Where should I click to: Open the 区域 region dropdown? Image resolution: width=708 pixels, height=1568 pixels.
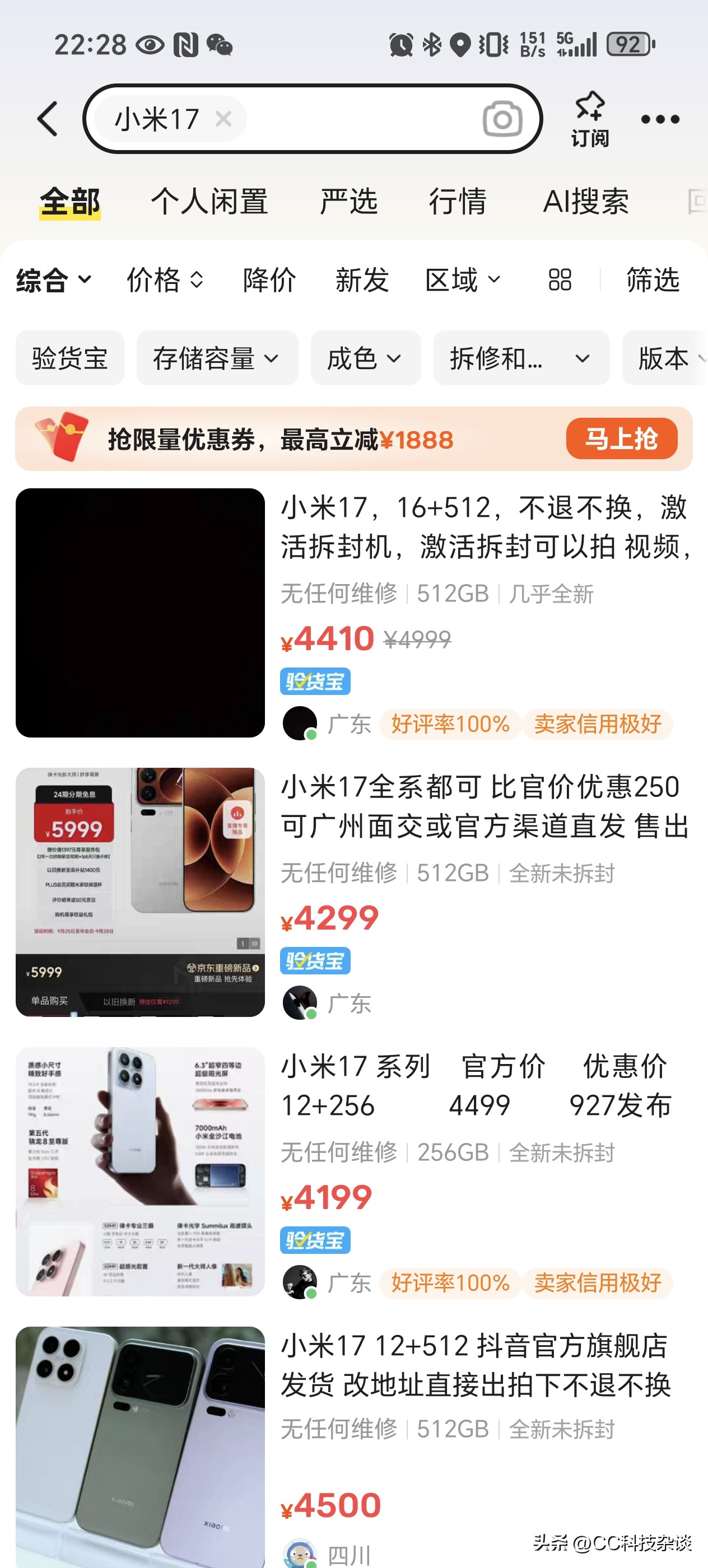(464, 281)
